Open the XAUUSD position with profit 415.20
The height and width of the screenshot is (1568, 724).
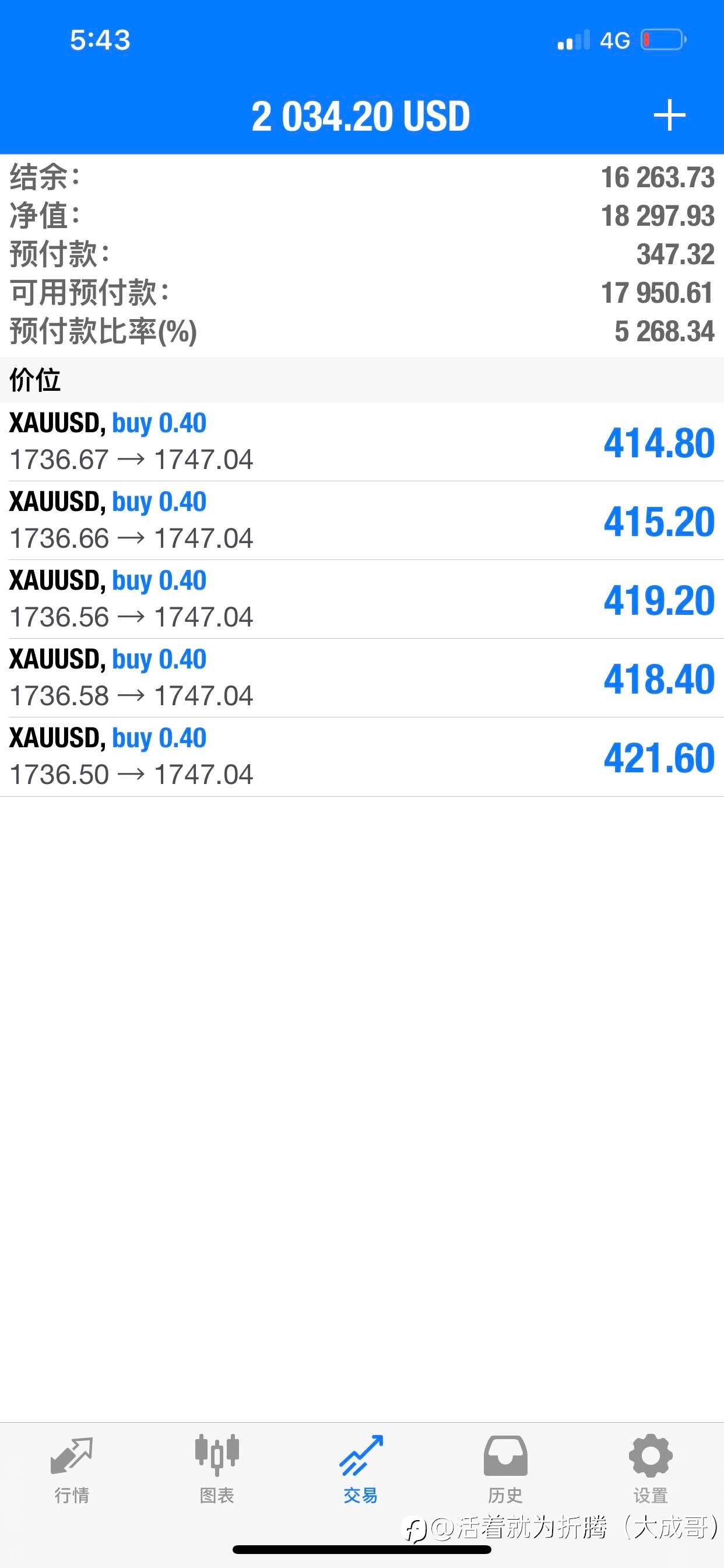(362, 520)
